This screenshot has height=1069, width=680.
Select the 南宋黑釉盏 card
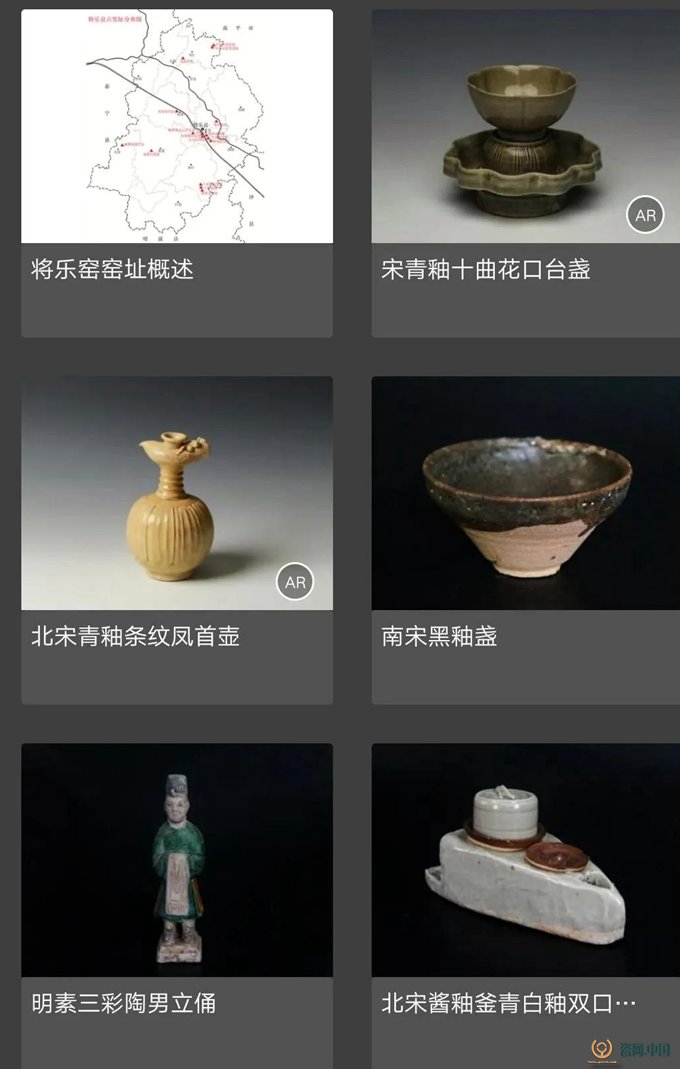coord(525,541)
